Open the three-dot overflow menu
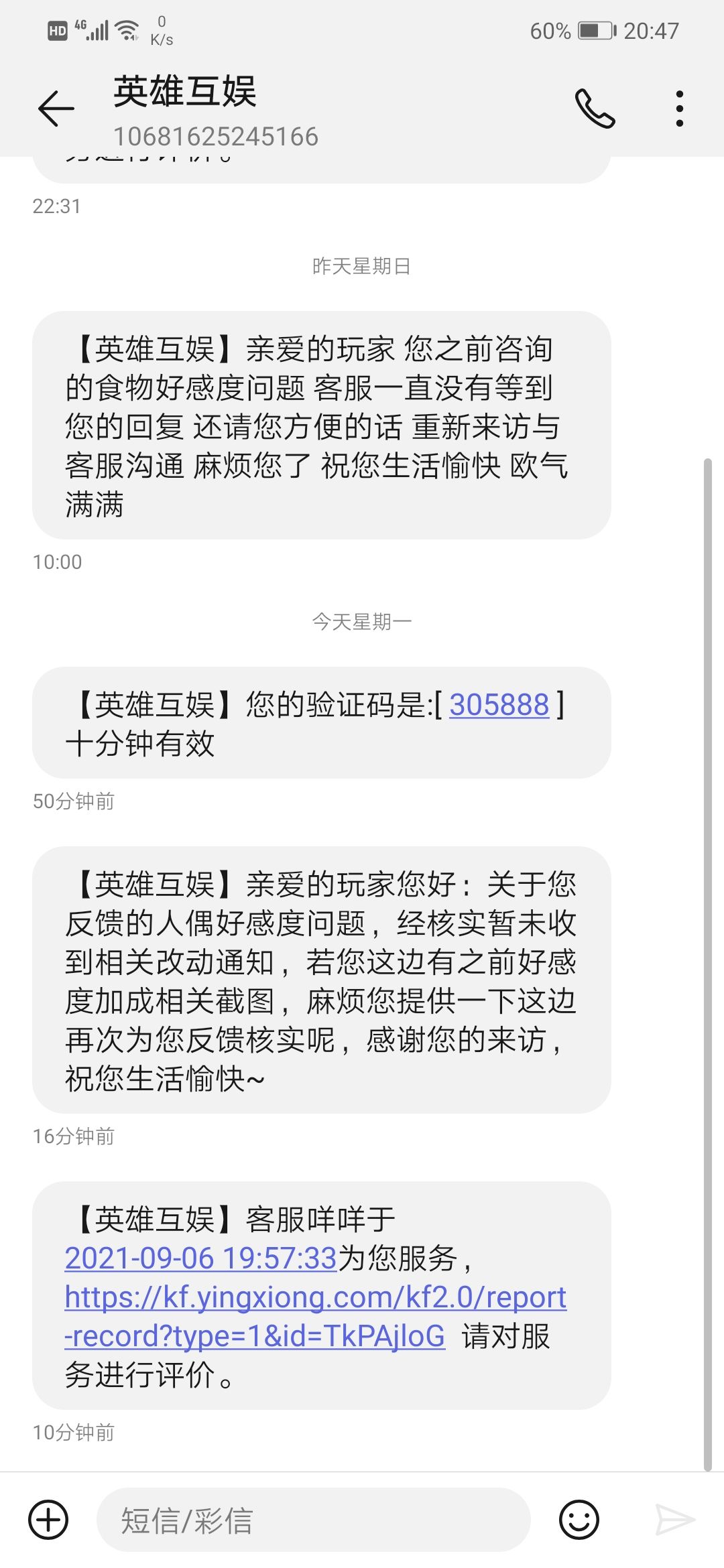Image resolution: width=724 pixels, height=1568 pixels. click(x=680, y=109)
